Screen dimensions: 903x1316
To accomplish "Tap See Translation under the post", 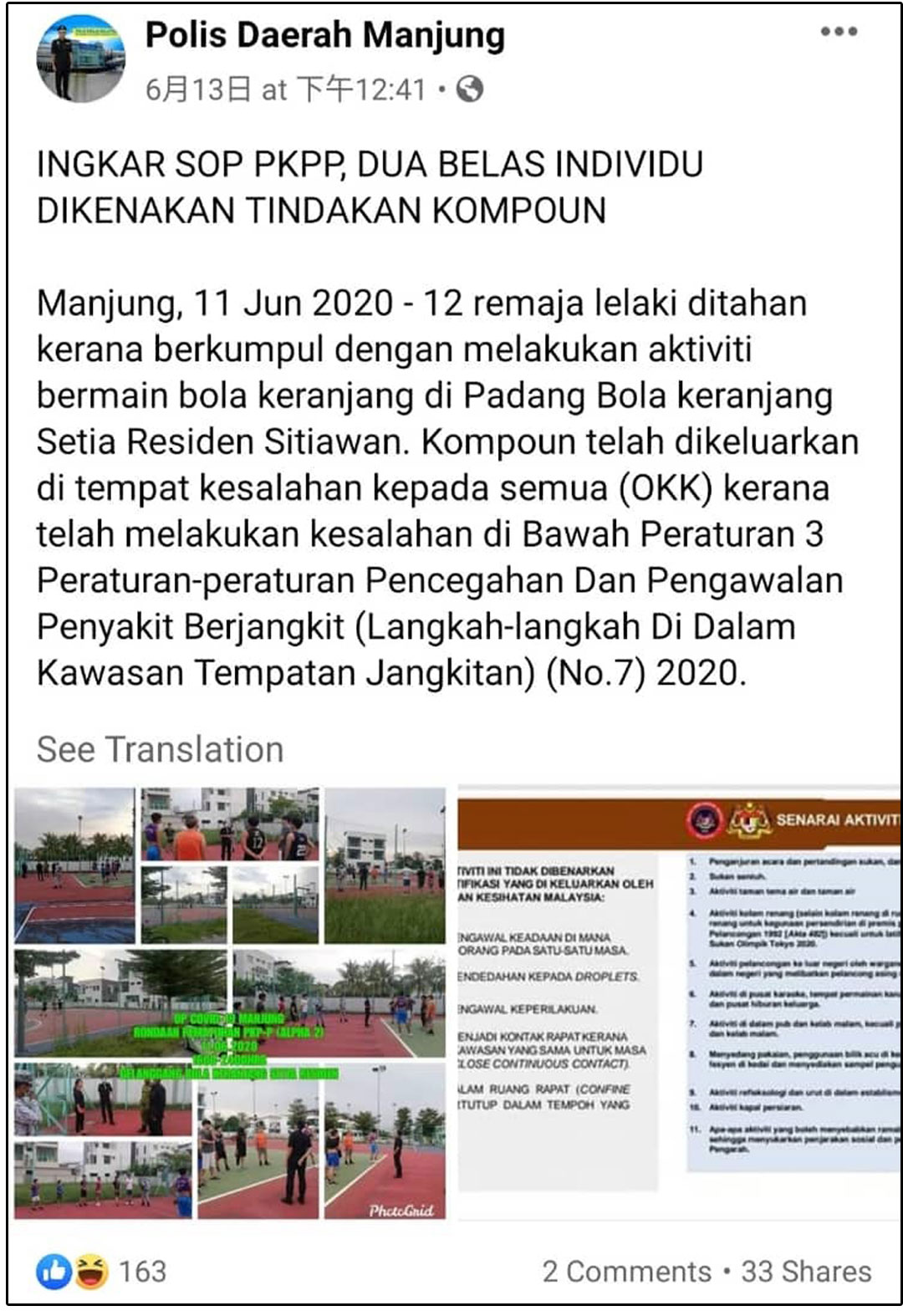I will tap(160, 749).
